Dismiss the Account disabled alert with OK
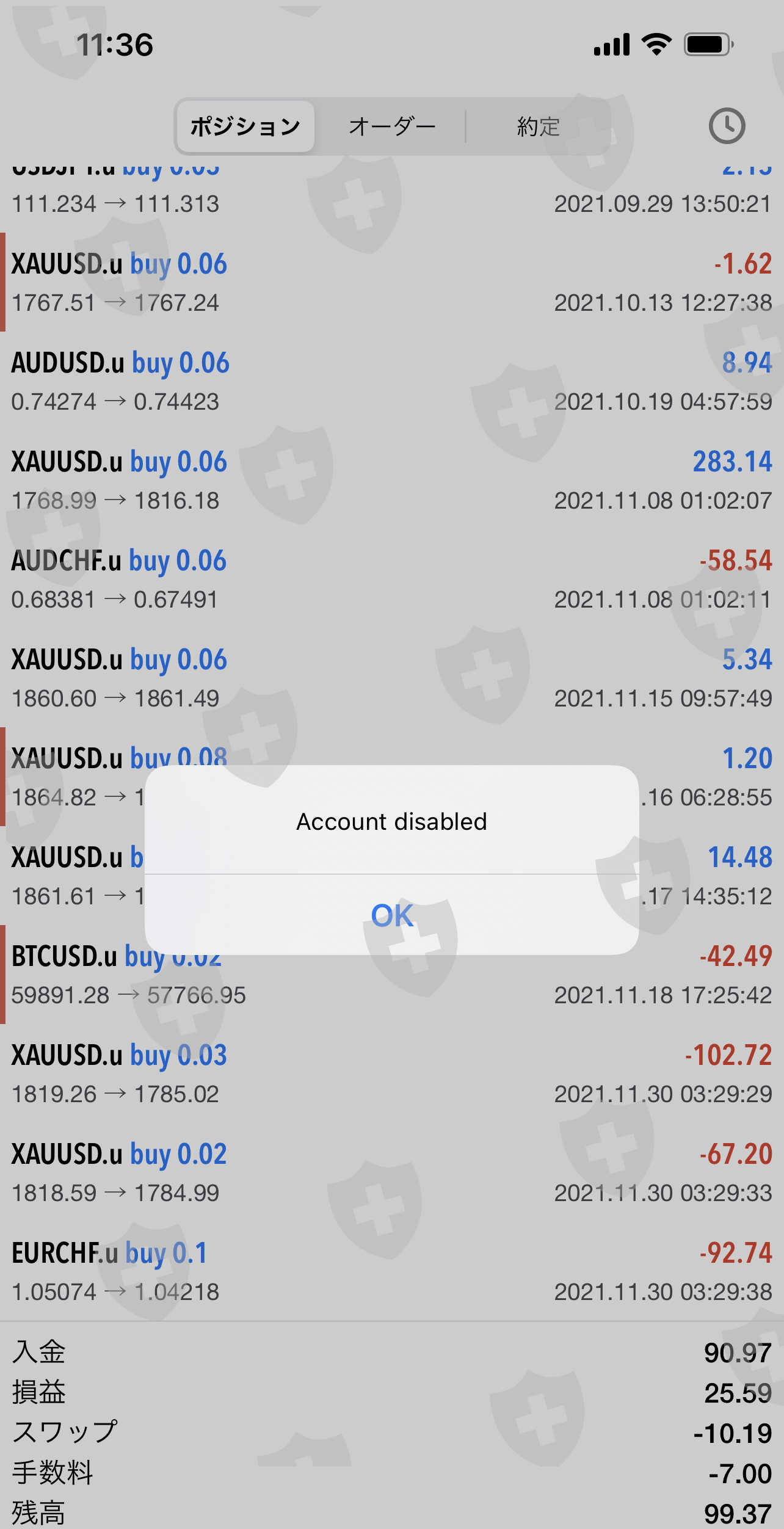Viewport: 784px width, 1529px height. [x=391, y=915]
